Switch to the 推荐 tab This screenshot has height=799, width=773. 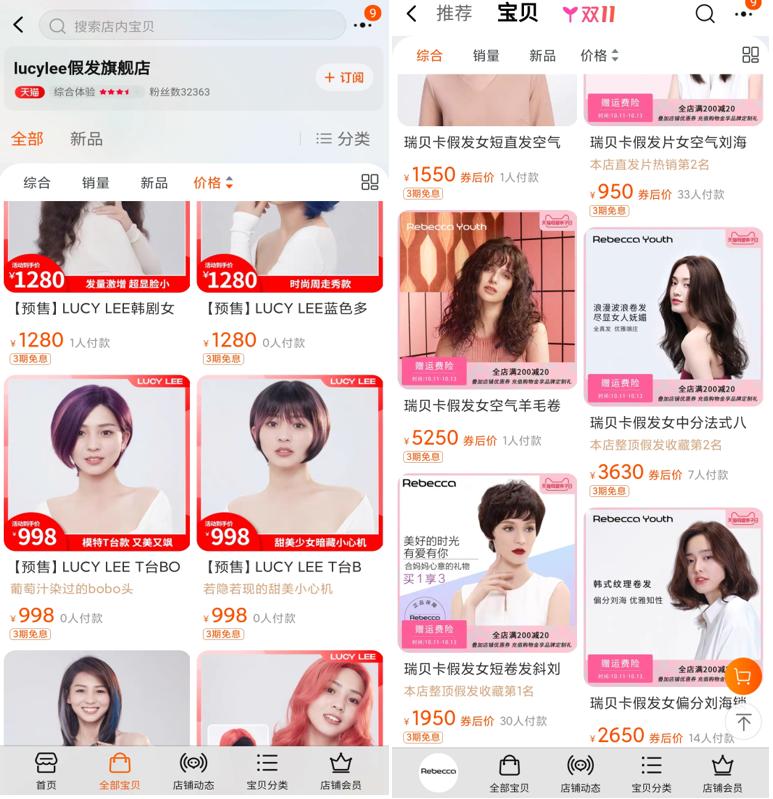(x=454, y=14)
